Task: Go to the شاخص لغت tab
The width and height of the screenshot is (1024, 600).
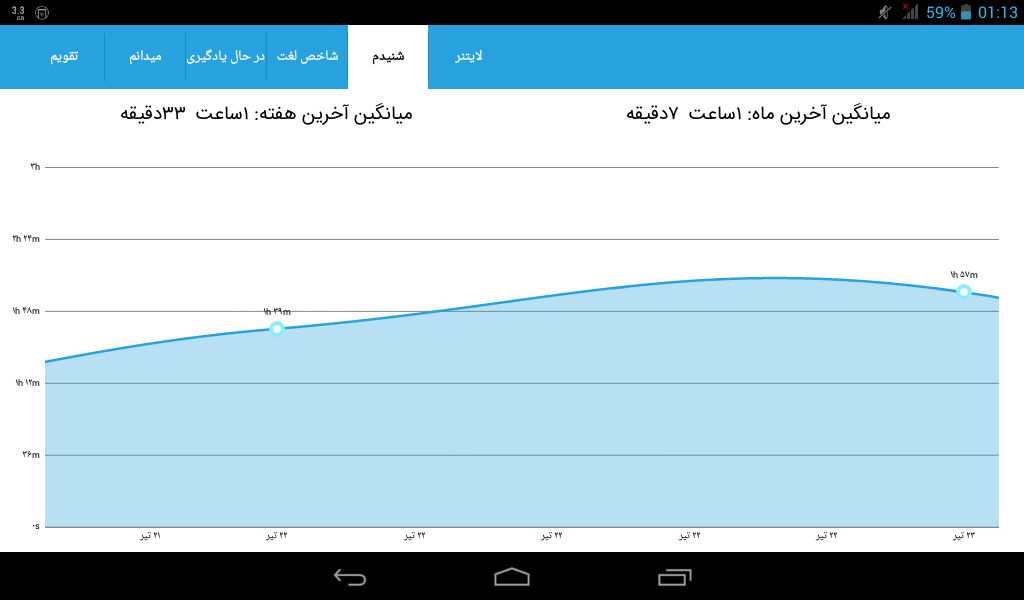Action: (x=307, y=57)
